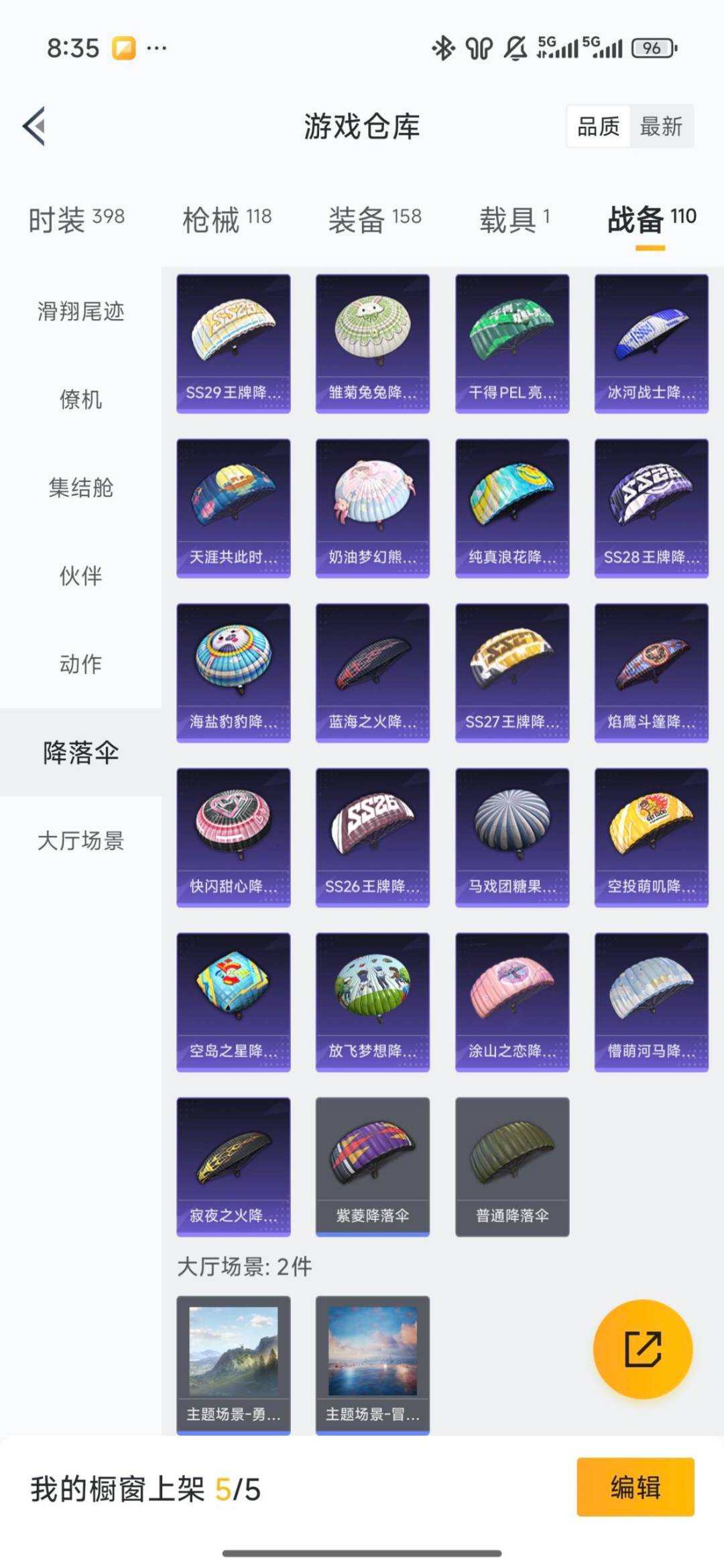Open the 马戏团糖果 parachute
This screenshot has width=724, height=1568.
click(511, 835)
